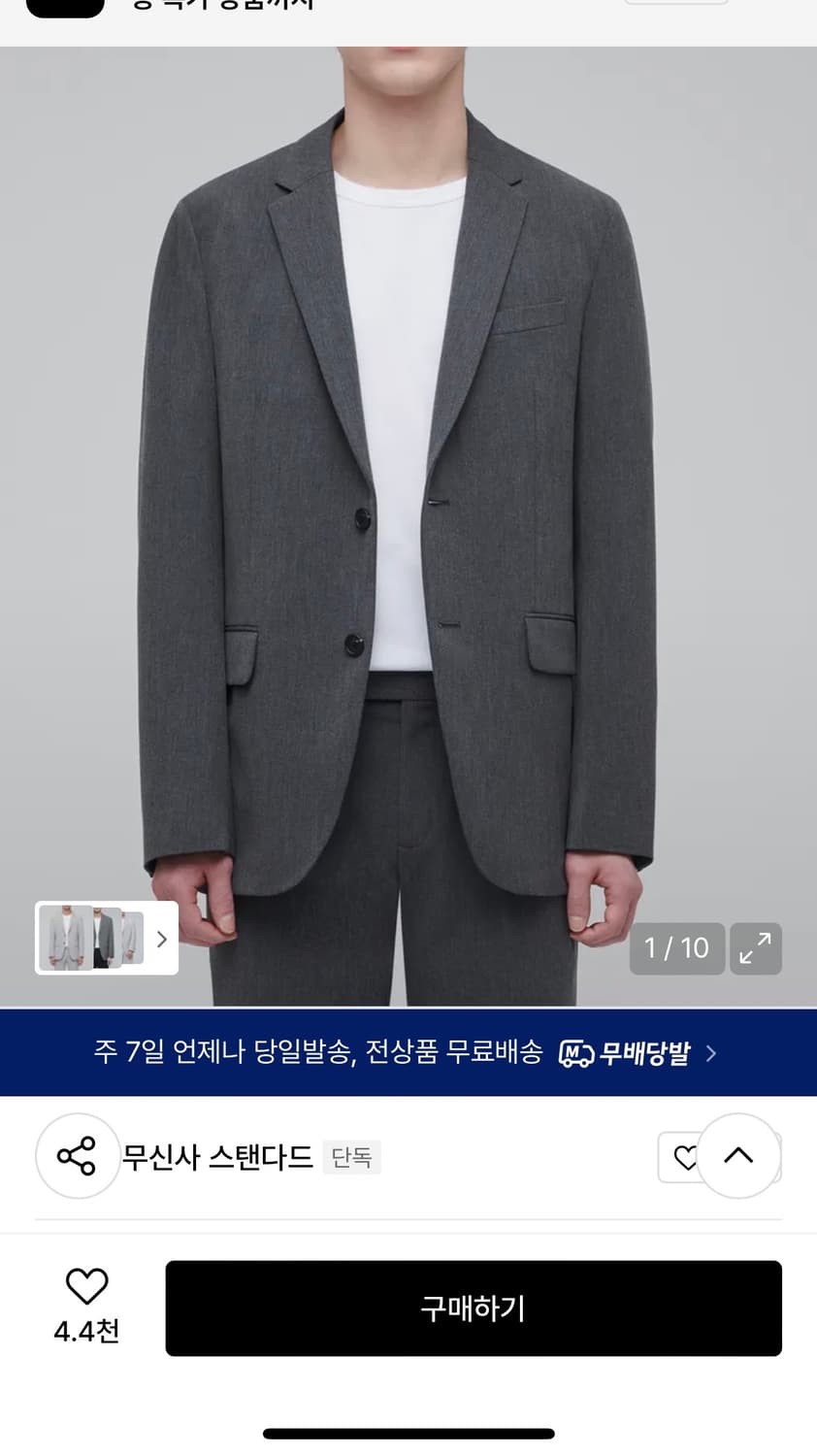Tap the black back pill at the top left

click(64, 8)
